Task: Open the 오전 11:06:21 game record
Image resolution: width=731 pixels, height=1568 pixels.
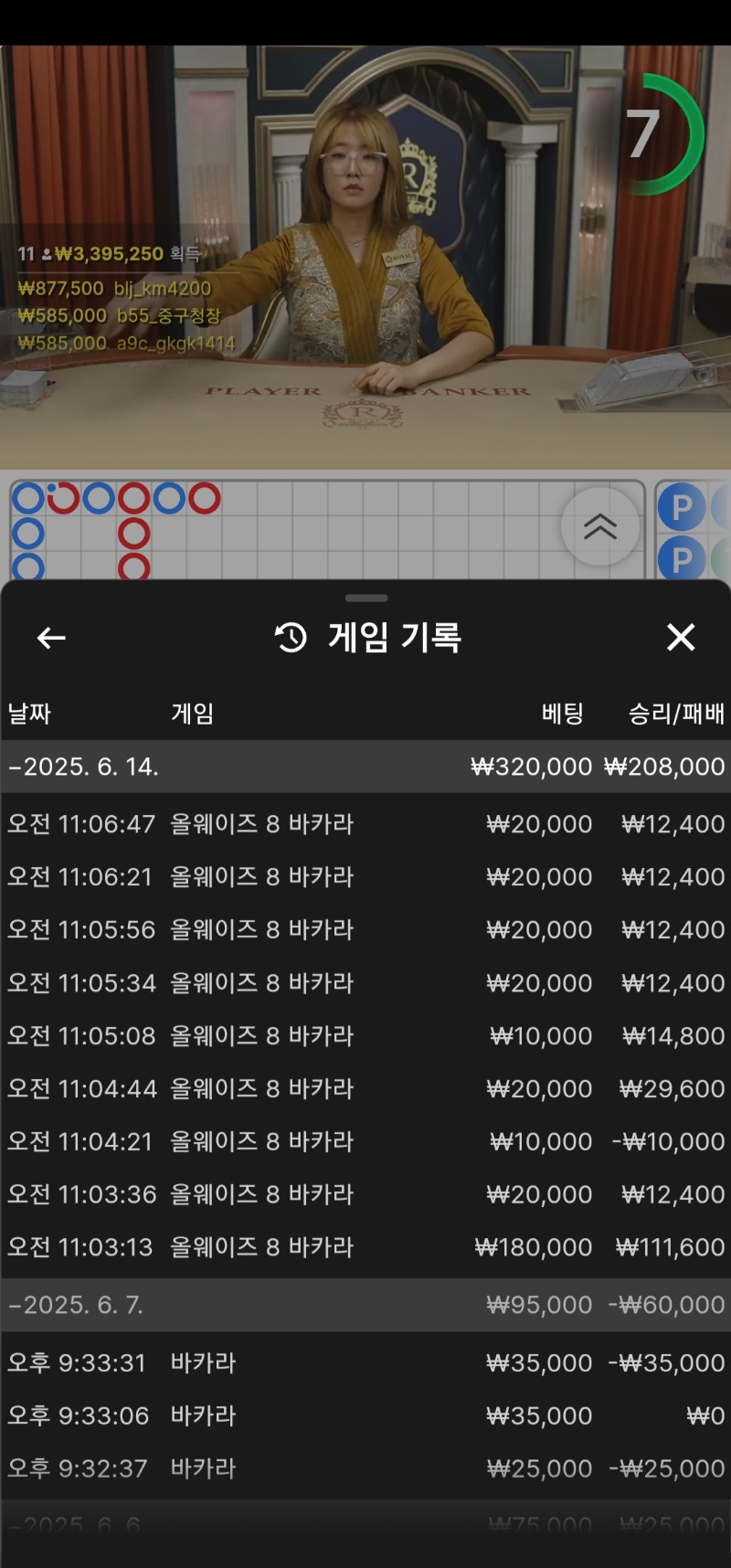Action: click(x=365, y=877)
